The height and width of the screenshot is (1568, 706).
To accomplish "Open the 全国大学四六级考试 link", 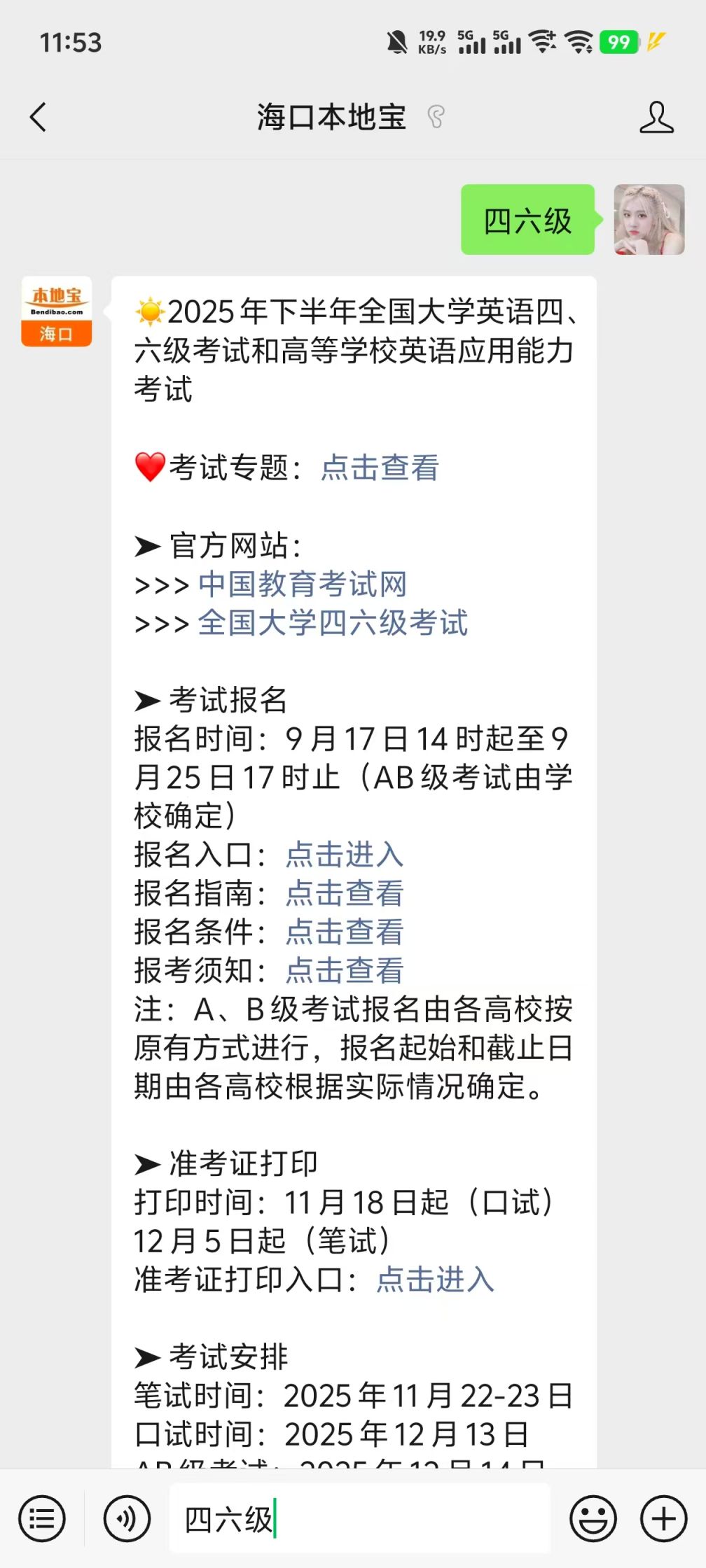I will (x=333, y=622).
